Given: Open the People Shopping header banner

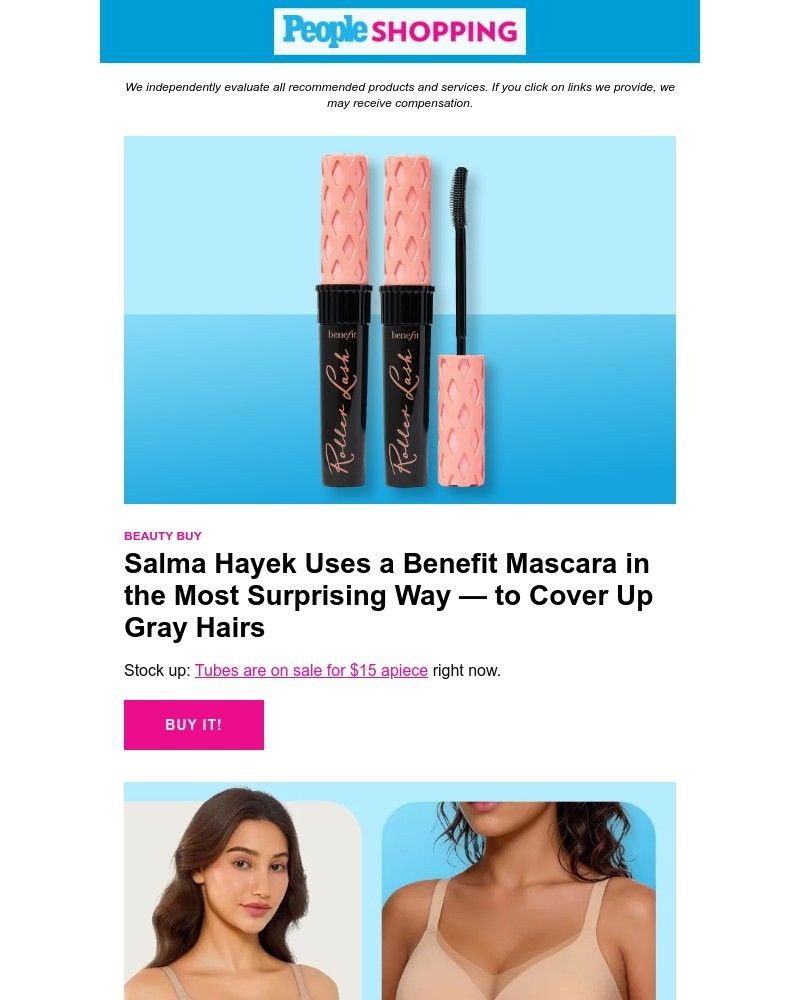Looking at the screenshot, I should tap(400, 31).
